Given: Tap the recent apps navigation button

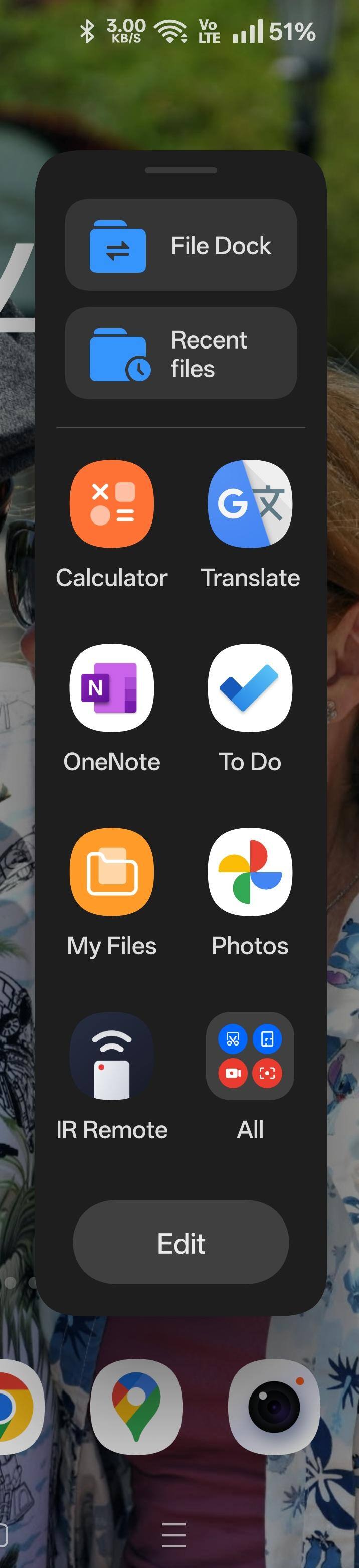Looking at the screenshot, I should pyautogui.click(x=174, y=1534).
